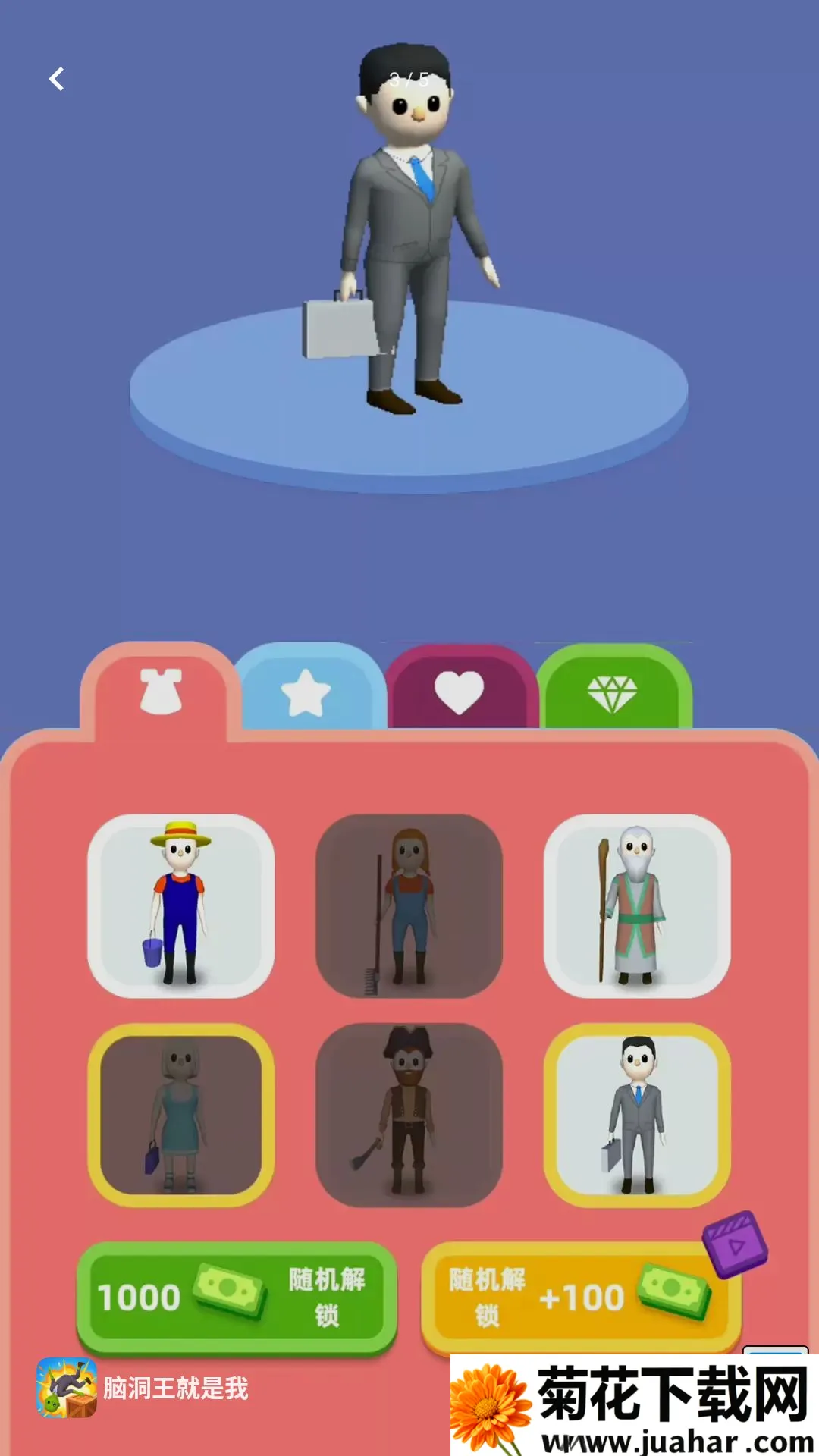Open the star tab

pos(306,692)
